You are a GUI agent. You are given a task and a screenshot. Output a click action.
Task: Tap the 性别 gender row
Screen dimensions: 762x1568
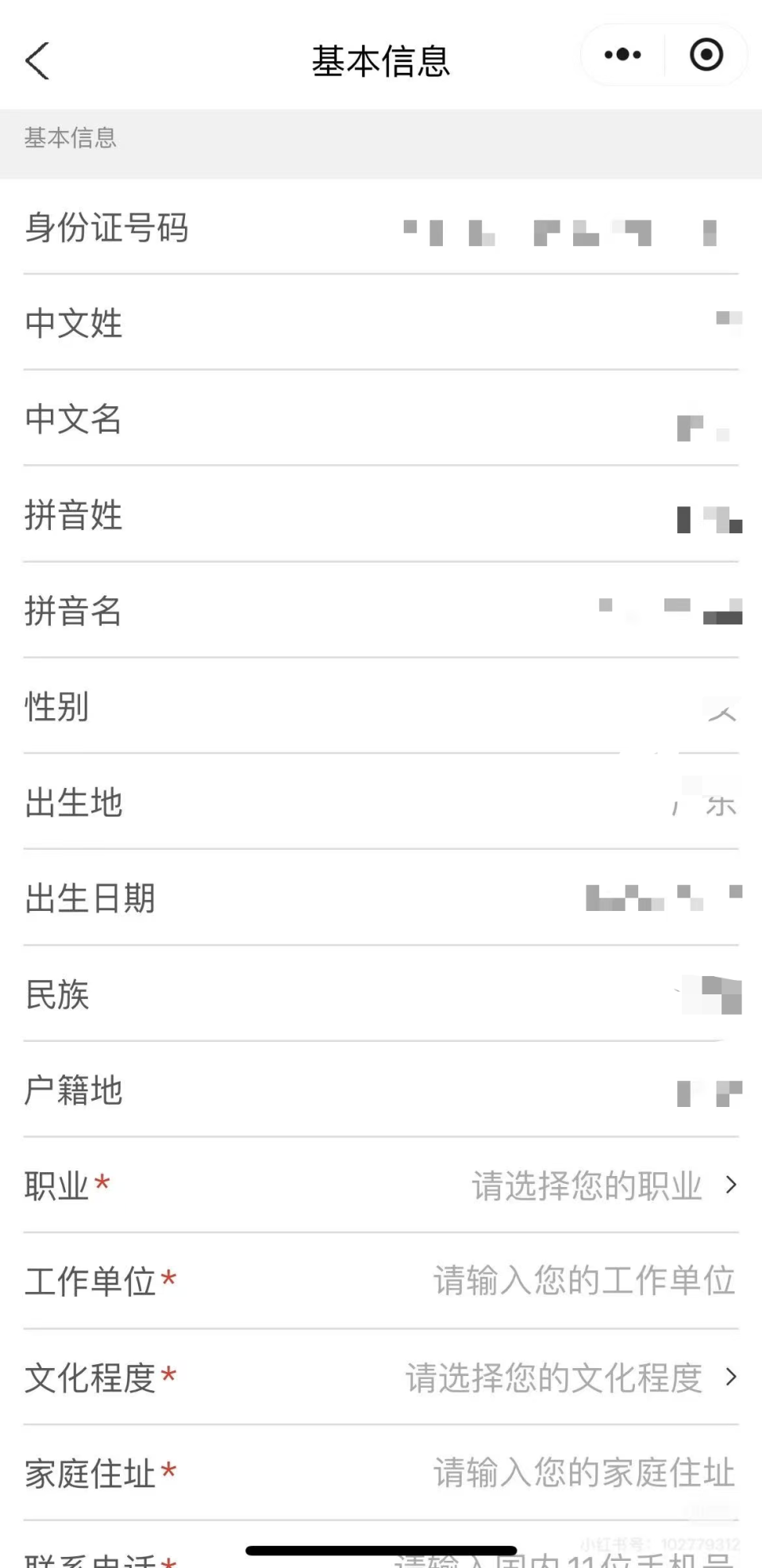[381, 709]
